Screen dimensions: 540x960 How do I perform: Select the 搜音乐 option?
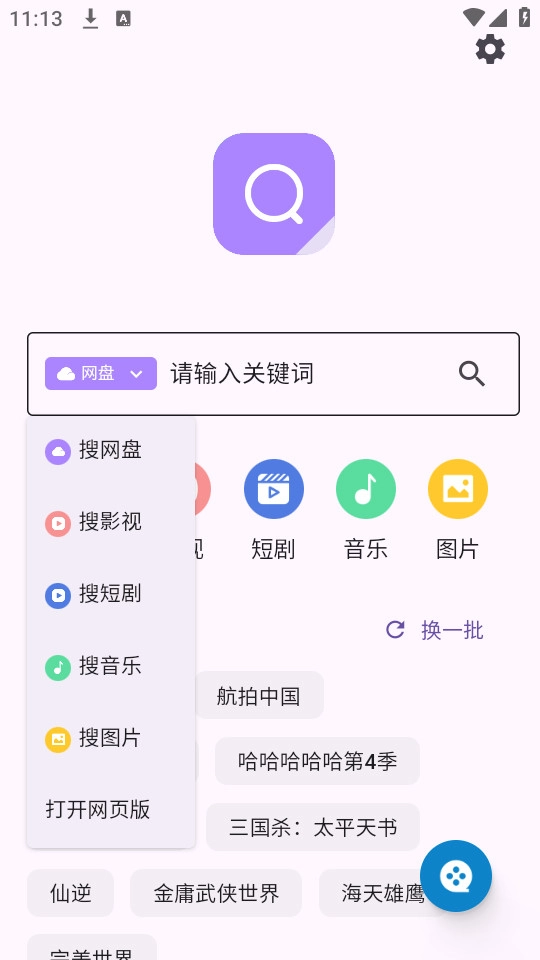pos(111,666)
